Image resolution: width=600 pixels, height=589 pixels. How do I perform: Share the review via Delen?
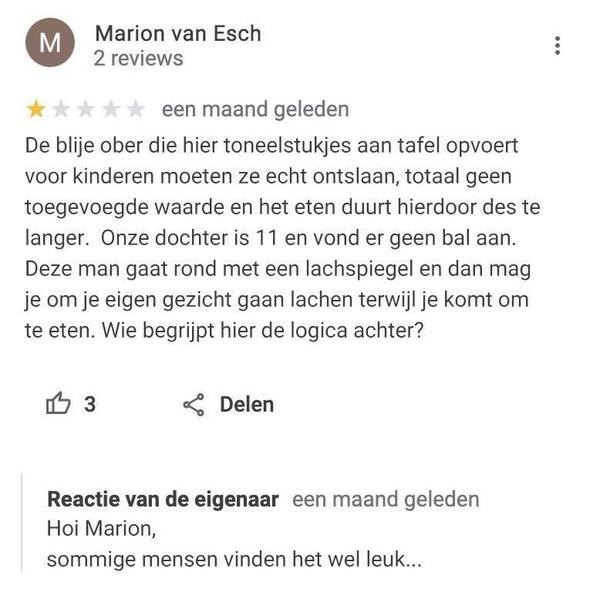pos(228,404)
